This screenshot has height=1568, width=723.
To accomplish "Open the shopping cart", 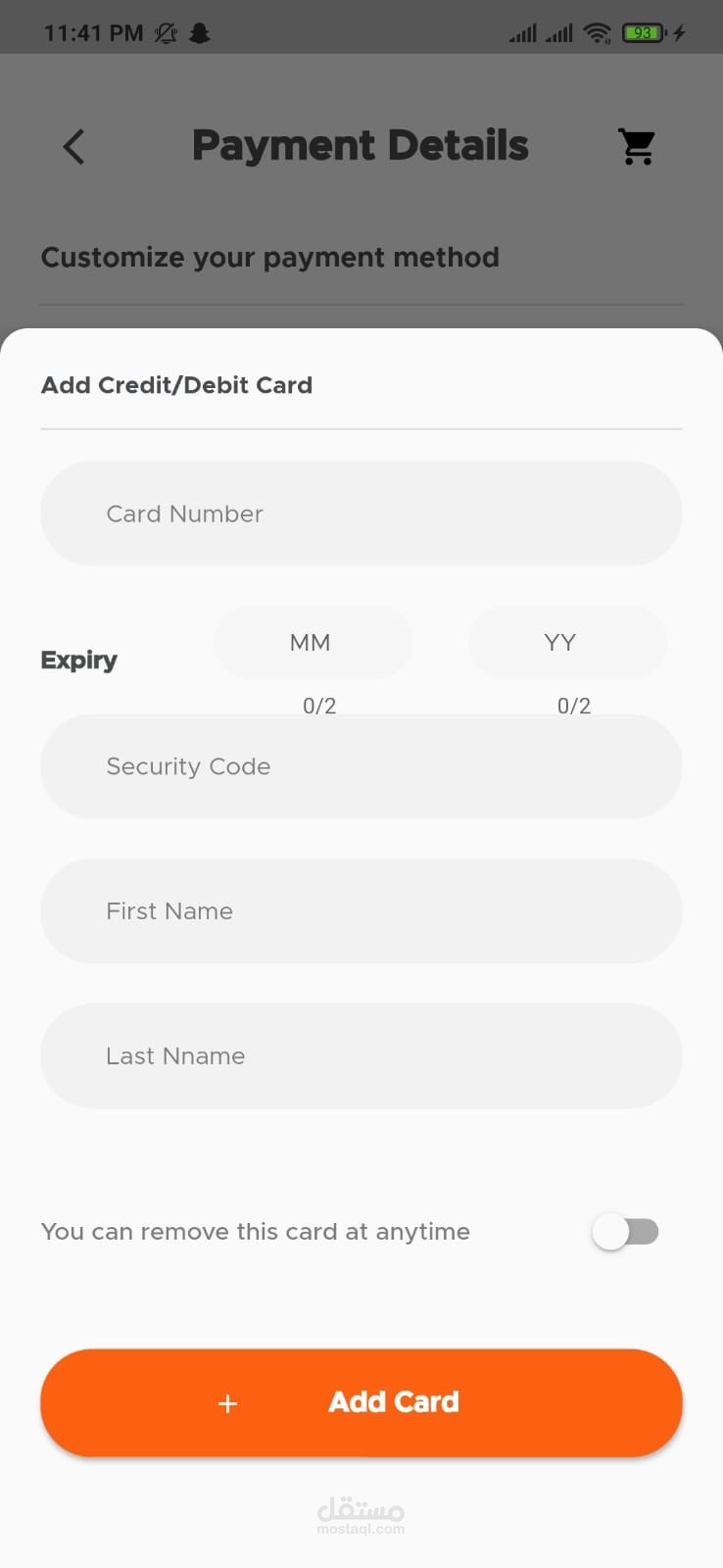I will (x=637, y=147).
